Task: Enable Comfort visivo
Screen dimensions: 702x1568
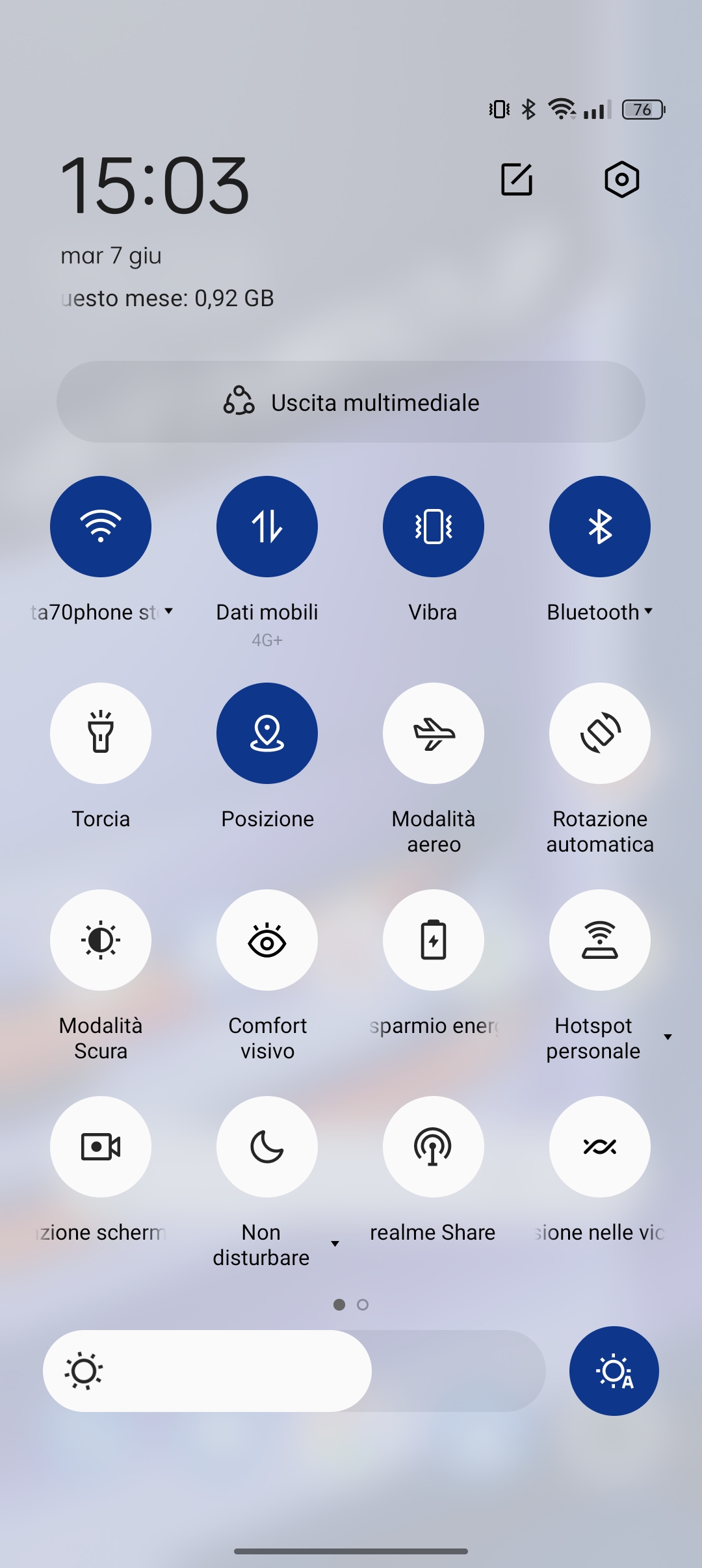Action: tap(267, 940)
